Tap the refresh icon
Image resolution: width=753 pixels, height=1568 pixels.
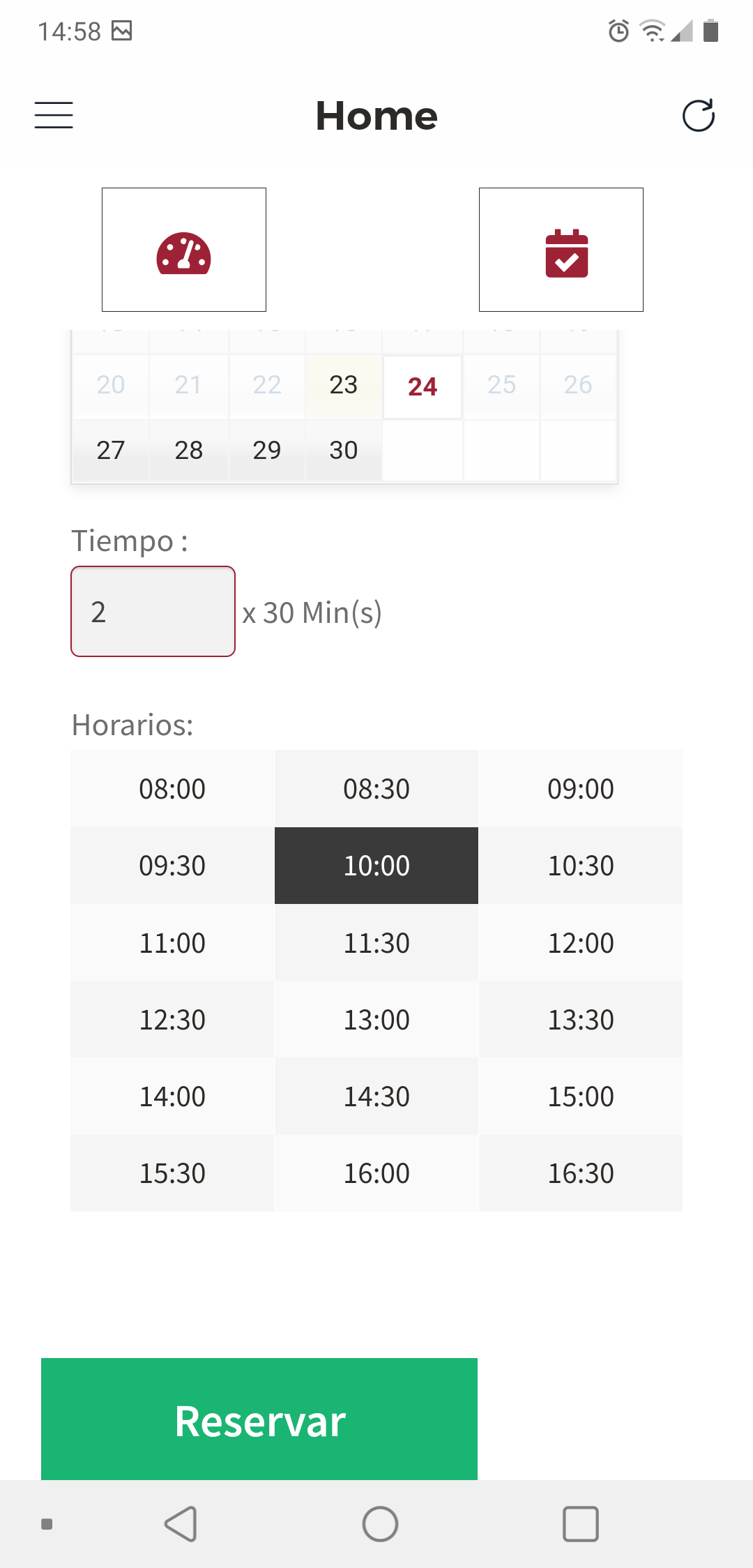coord(698,115)
